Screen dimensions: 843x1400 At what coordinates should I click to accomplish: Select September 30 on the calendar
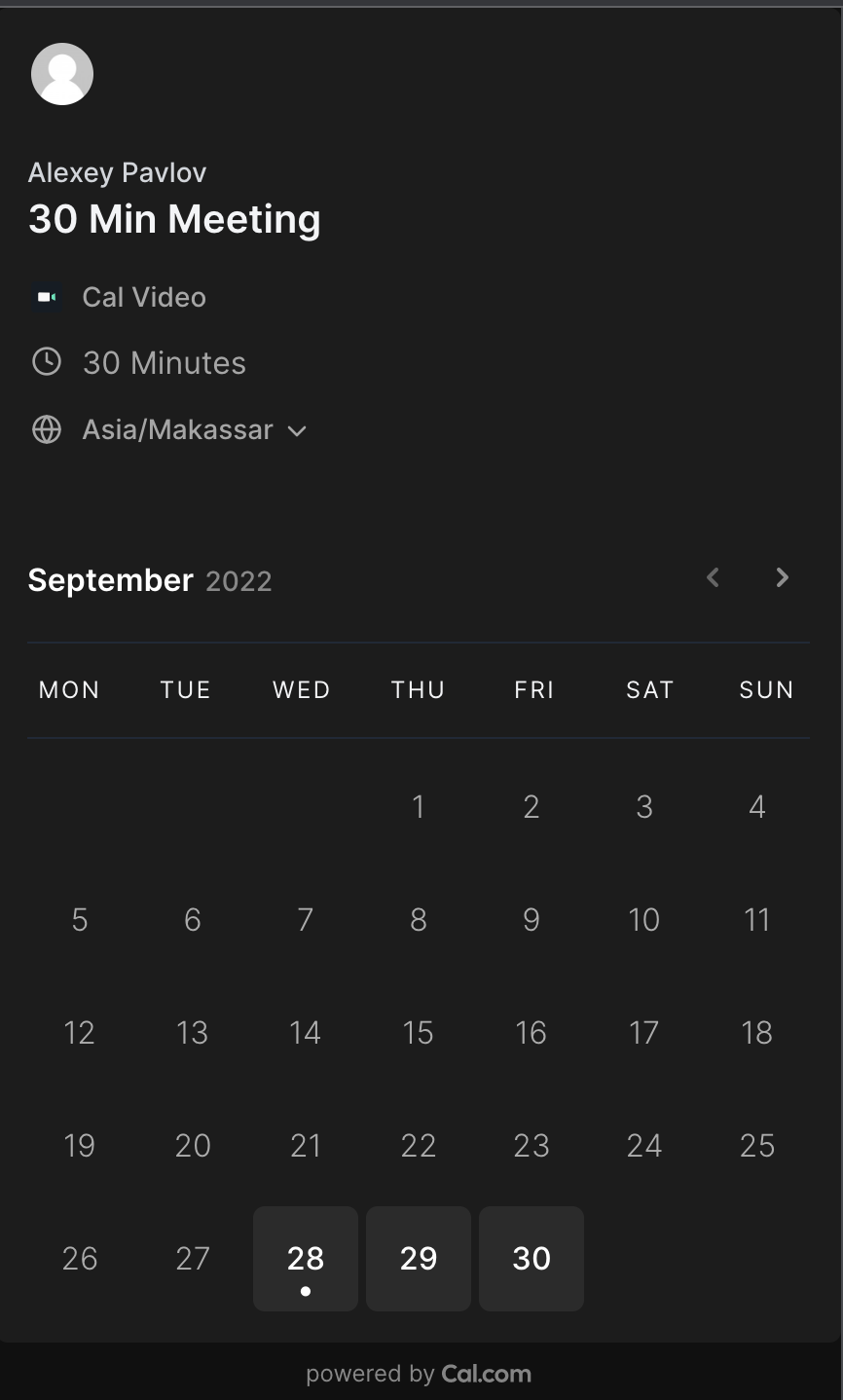pyautogui.click(x=531, y=1258)
